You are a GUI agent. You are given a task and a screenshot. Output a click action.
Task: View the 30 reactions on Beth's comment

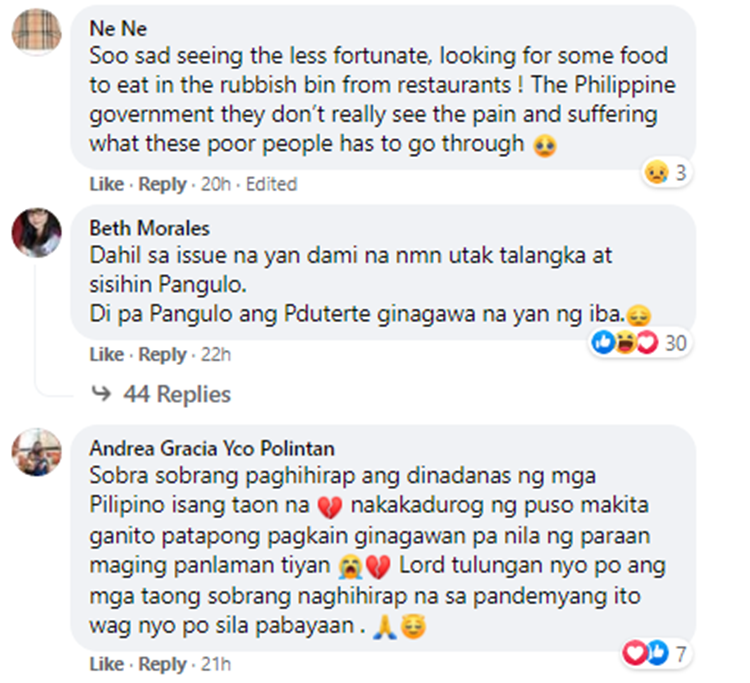(640, 343)
